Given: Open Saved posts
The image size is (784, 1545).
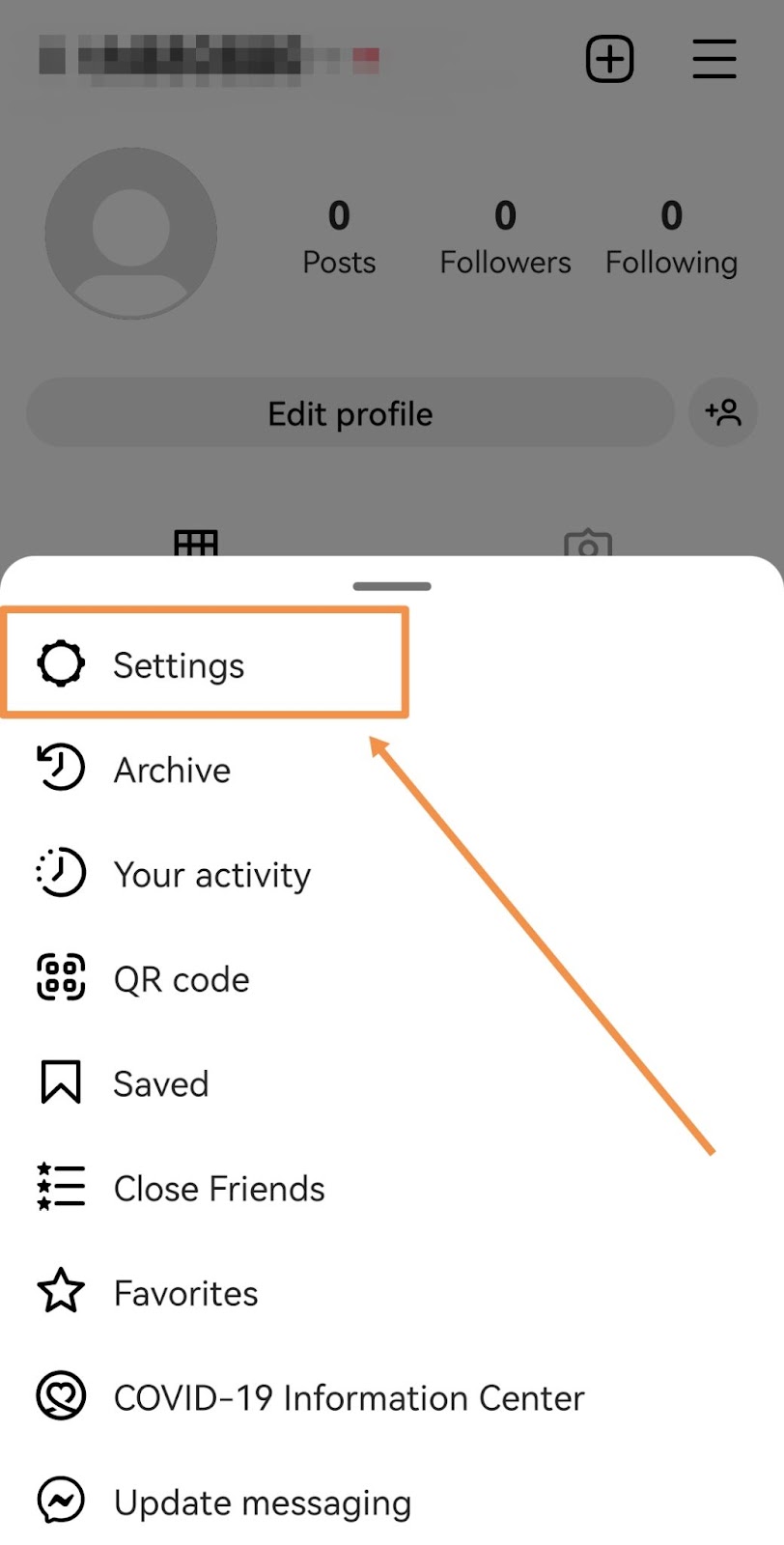Looking at the screenshot, I should [x=160, y=1083].
